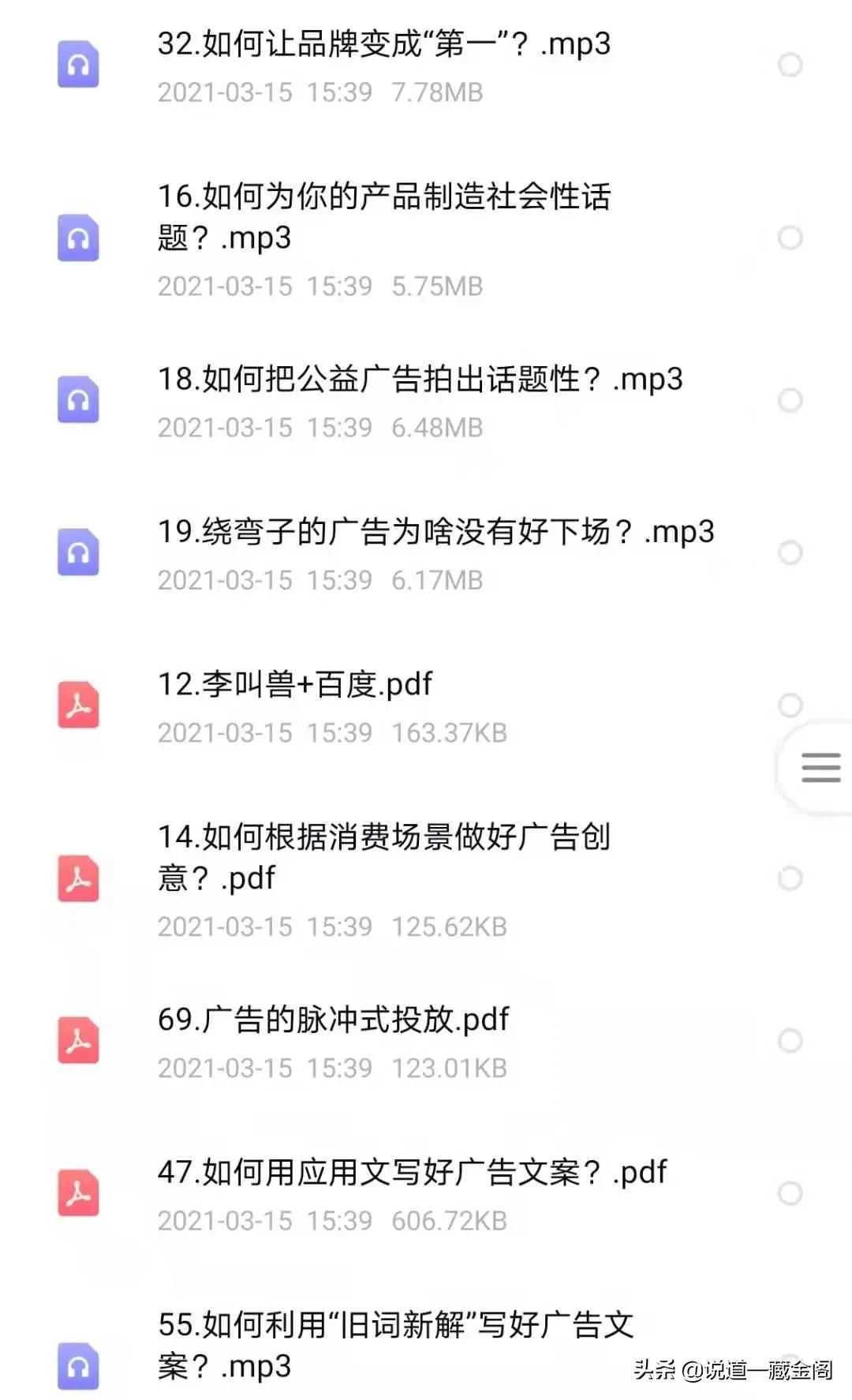This screenshot has width=852, height=1400.
Task: Select the 18.如何把公益广告拍出话题性 file checkbox
Action: 790,400
